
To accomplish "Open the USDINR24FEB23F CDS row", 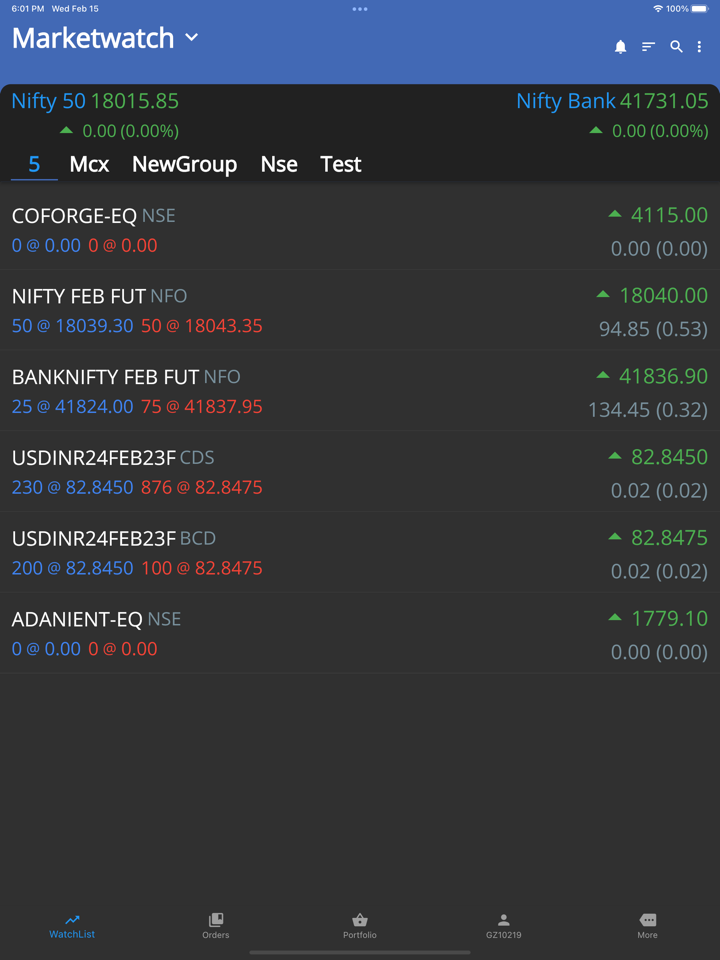I will tap(360, 472).
